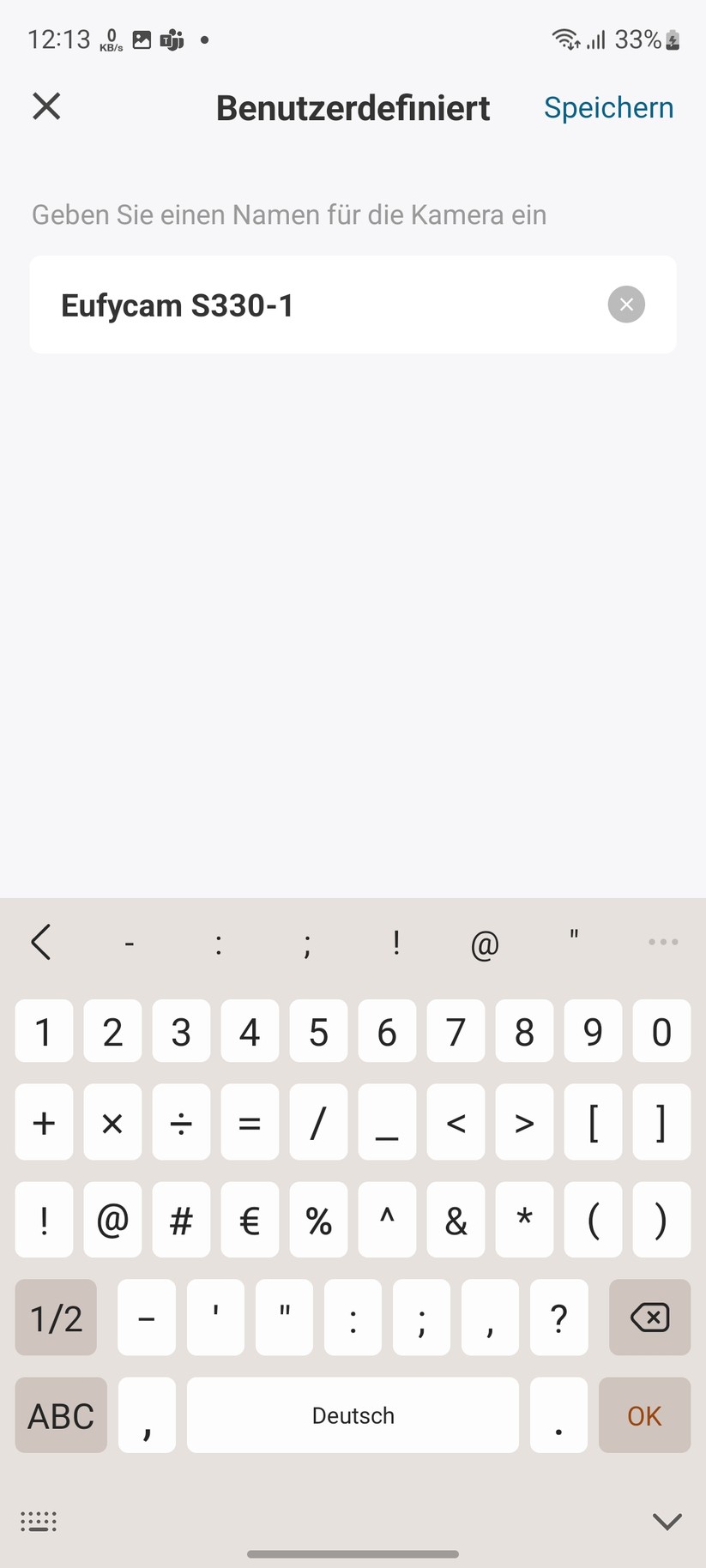Switch symbol pages using the 1/2 key
The width and height of the screenshot is (706, 1568).
[x=55, y=1318]
